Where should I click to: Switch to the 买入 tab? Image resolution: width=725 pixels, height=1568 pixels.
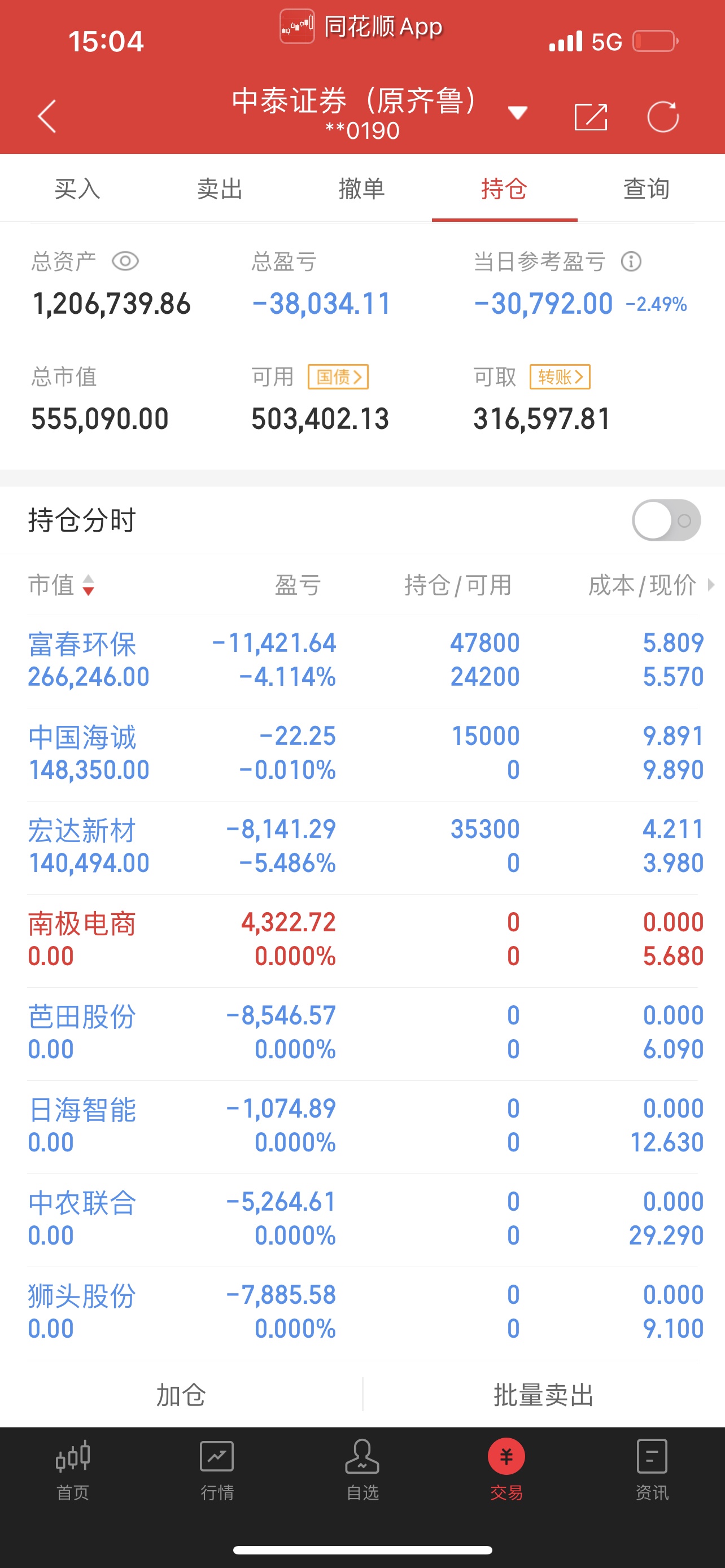(x=77, y=189)
